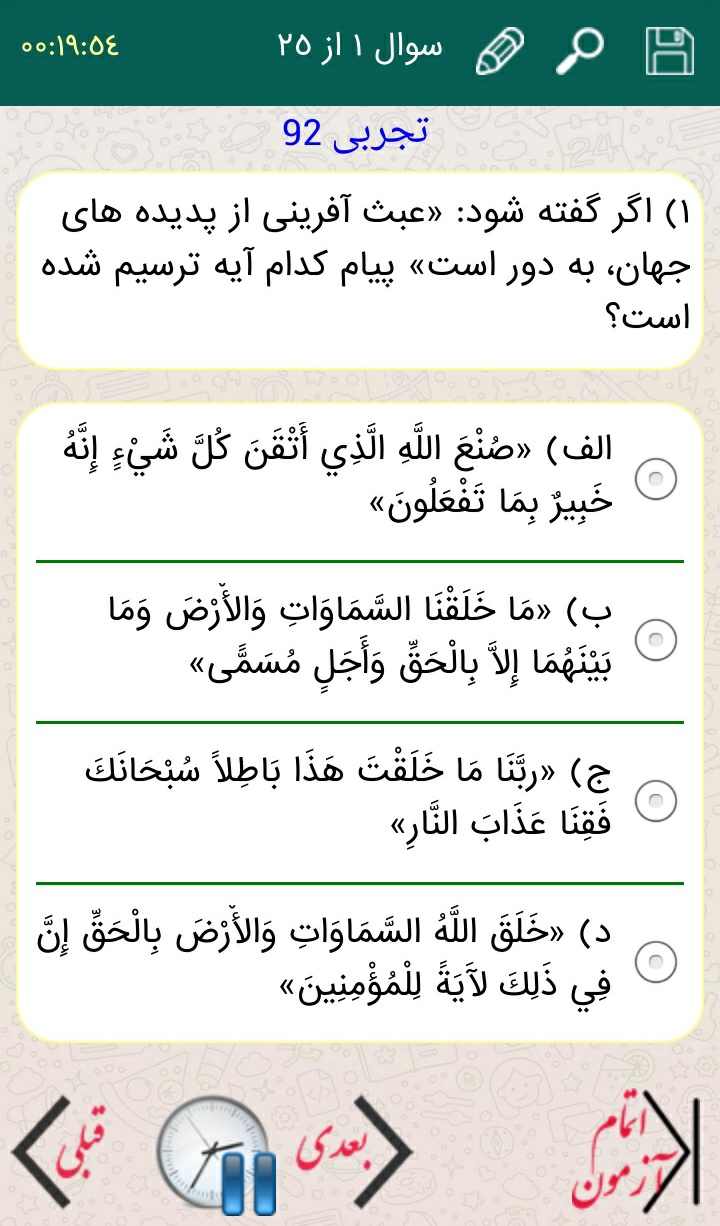Click the سوال ۱ از ۲۵ question counter
Image resolution: width=720 pixels, height=1226 pixels.
tap(358, 46)
